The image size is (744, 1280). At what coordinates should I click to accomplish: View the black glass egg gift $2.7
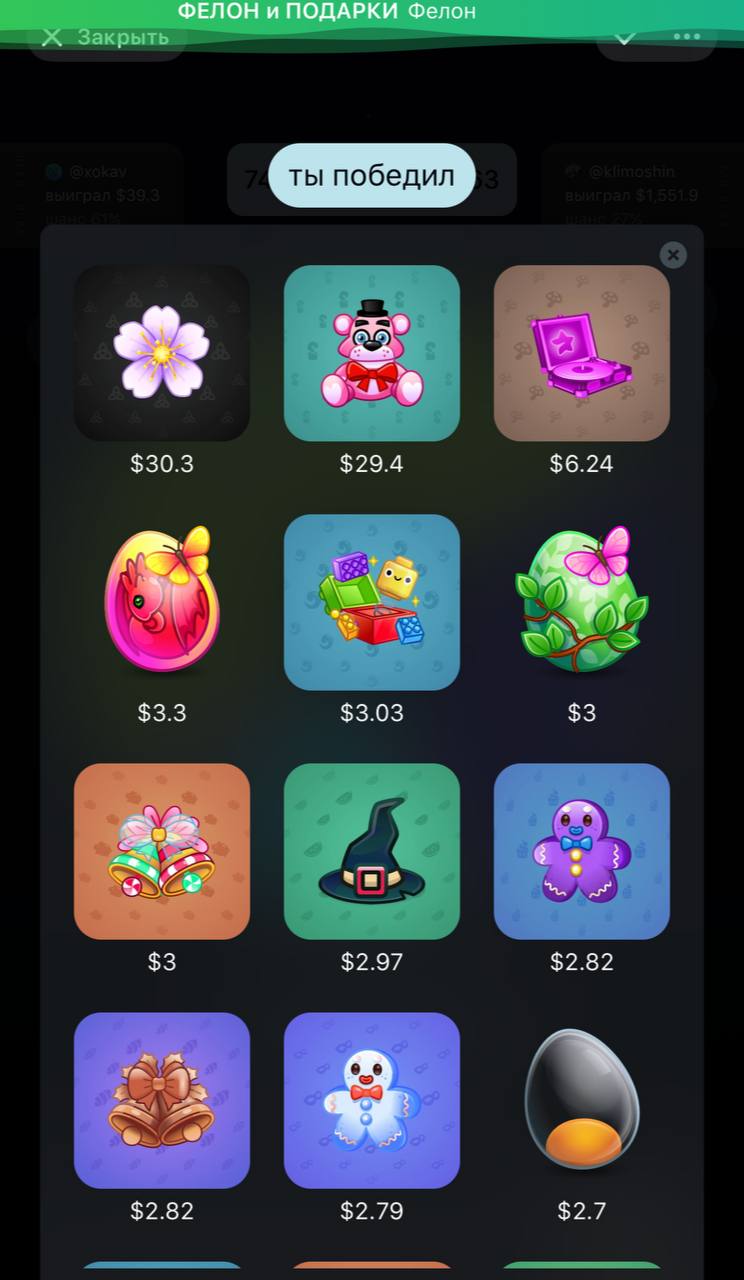[582, 1100]
